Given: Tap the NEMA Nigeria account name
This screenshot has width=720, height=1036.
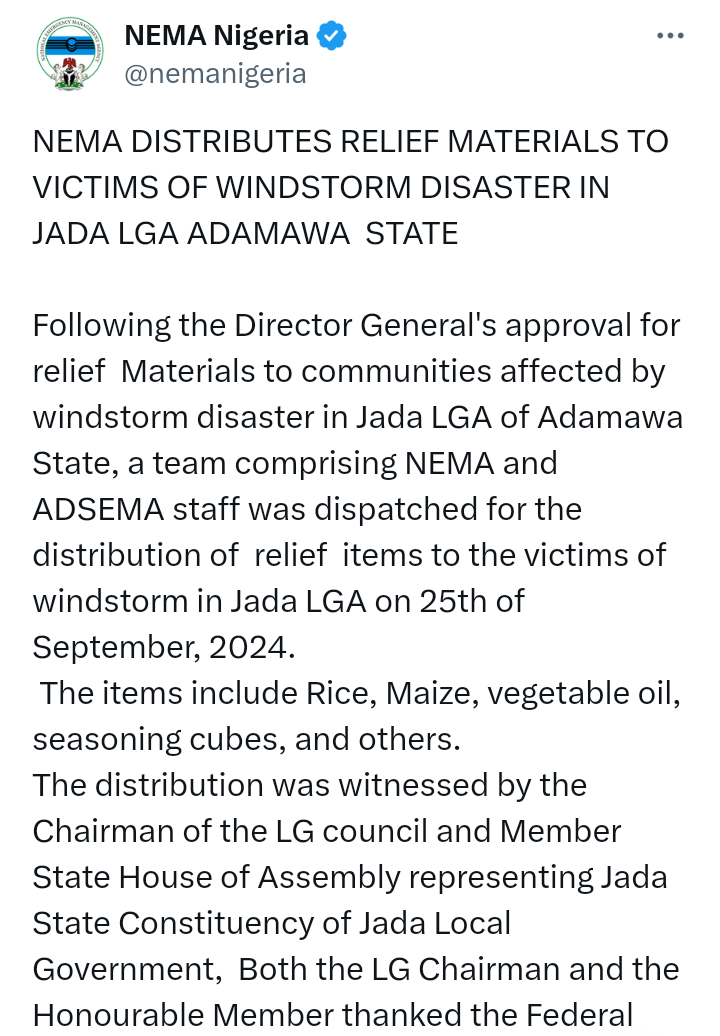Looking at the screenshot, I should pos(217,35).
